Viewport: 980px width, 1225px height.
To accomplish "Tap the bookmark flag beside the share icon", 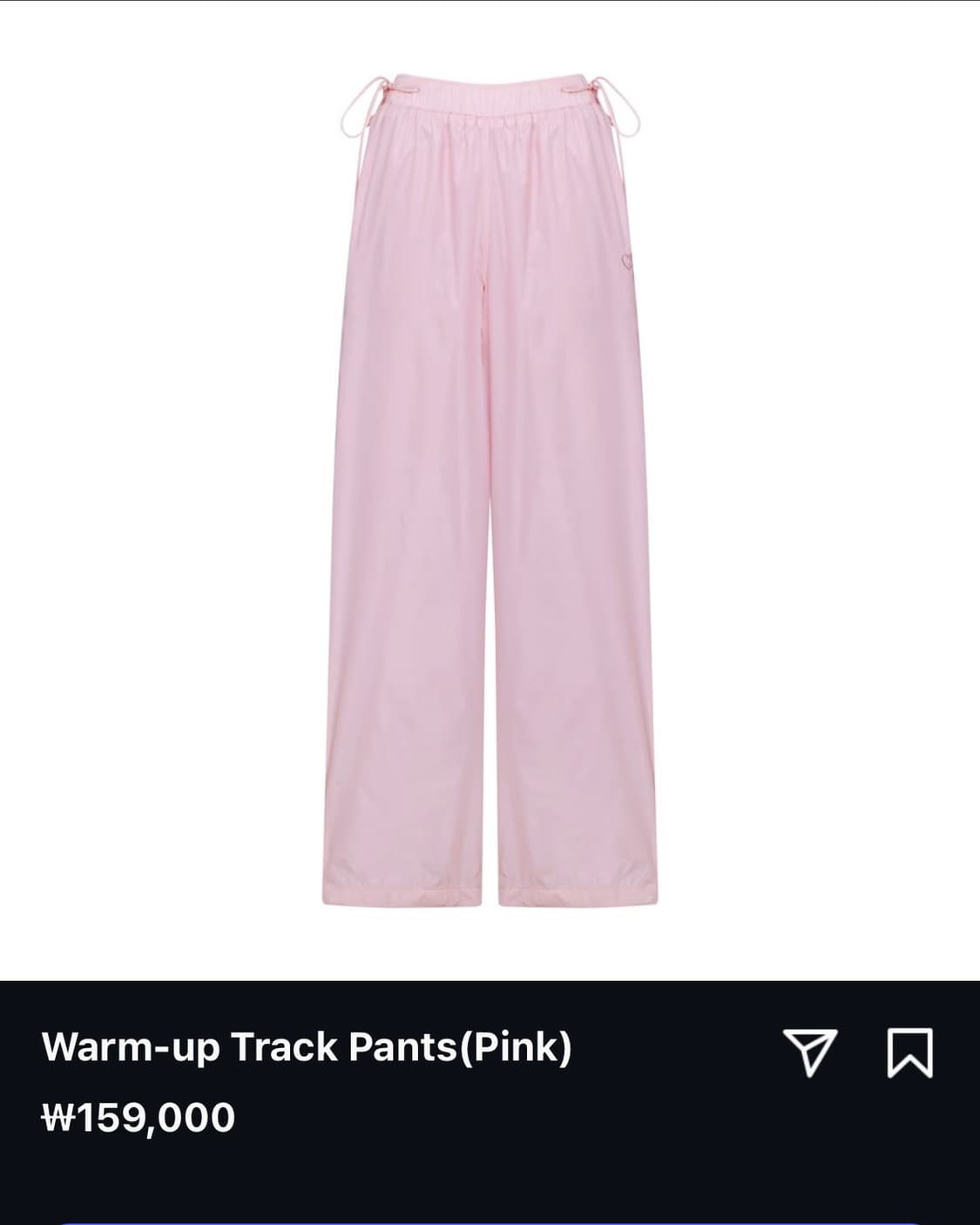I will click(909, 1053).
